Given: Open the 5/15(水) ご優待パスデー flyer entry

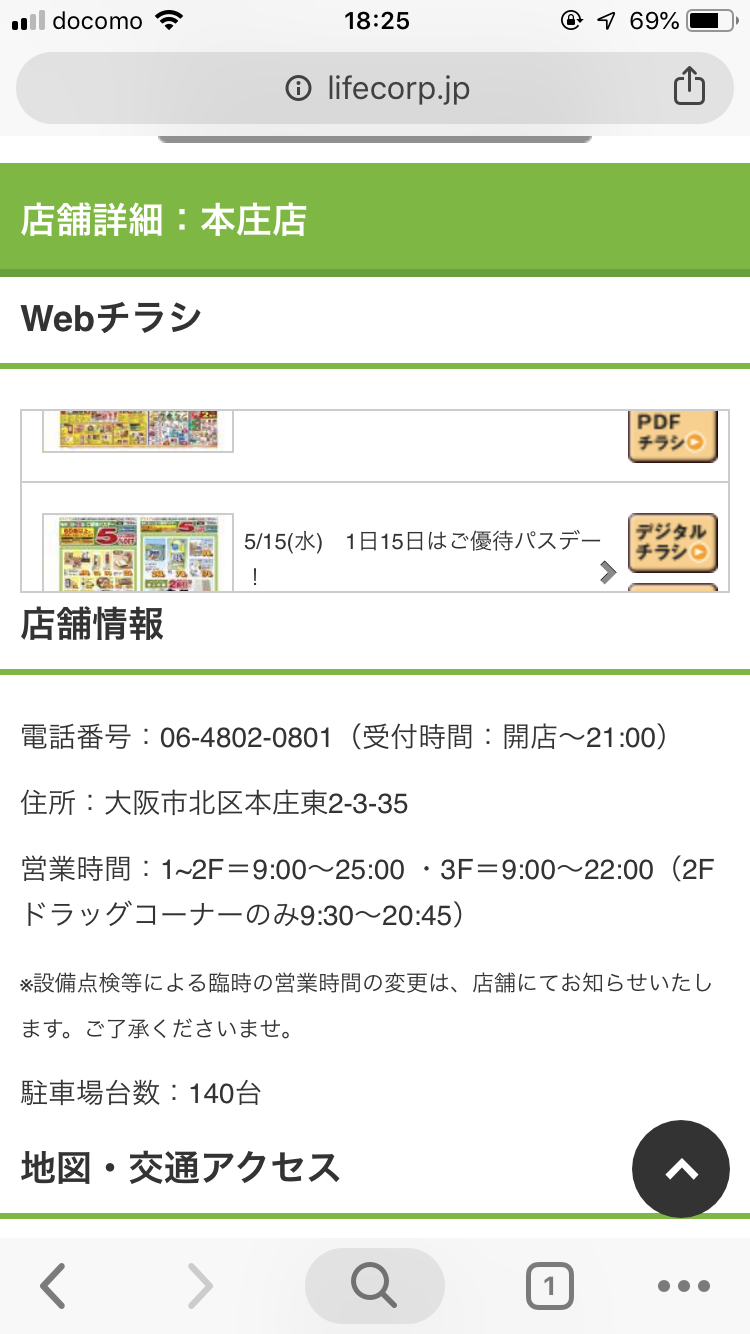Looking at the screenshot, I should pos(425,555).
